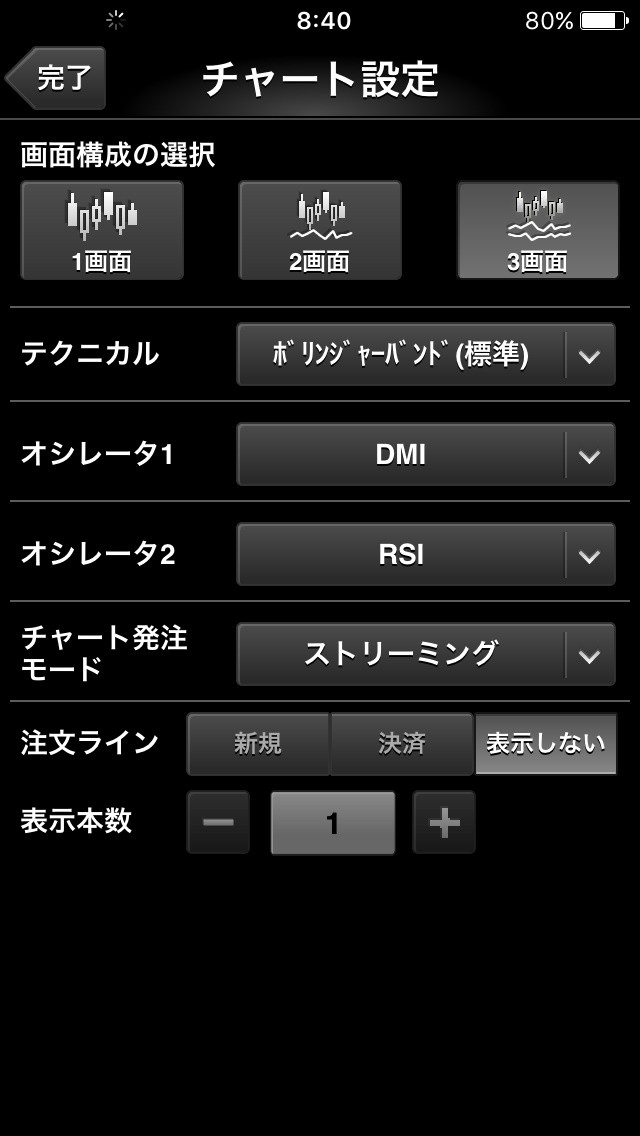Set 注文ライン to 決済

(402, 744)
